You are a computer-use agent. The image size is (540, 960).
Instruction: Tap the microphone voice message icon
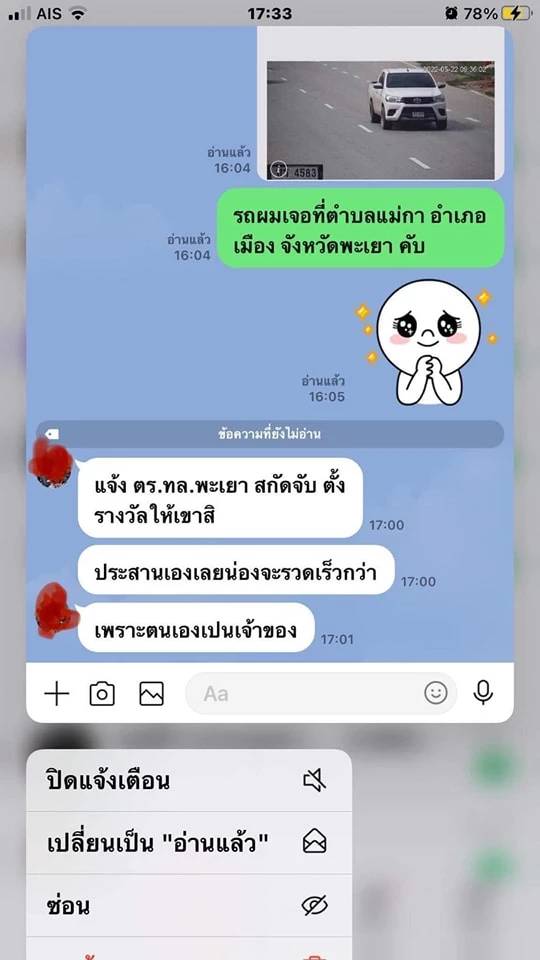coord(483,692)
